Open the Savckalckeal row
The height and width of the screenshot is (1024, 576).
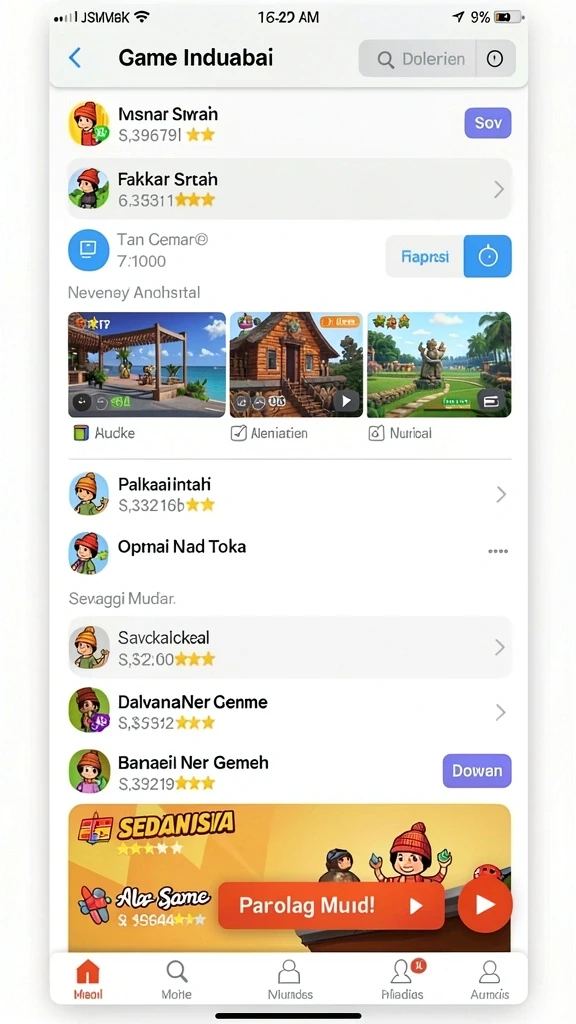point(289,647)
